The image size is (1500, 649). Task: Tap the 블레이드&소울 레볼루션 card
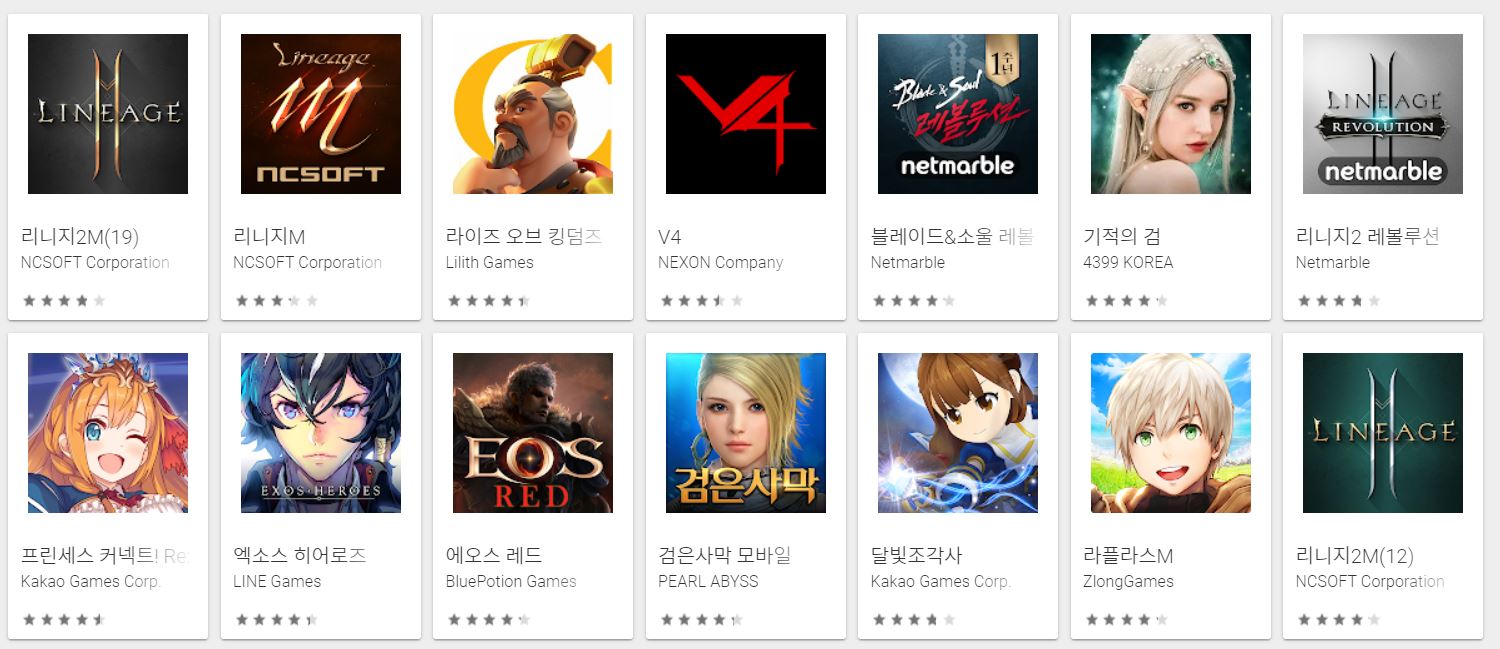pyautogui.click(x=958, y=115)
